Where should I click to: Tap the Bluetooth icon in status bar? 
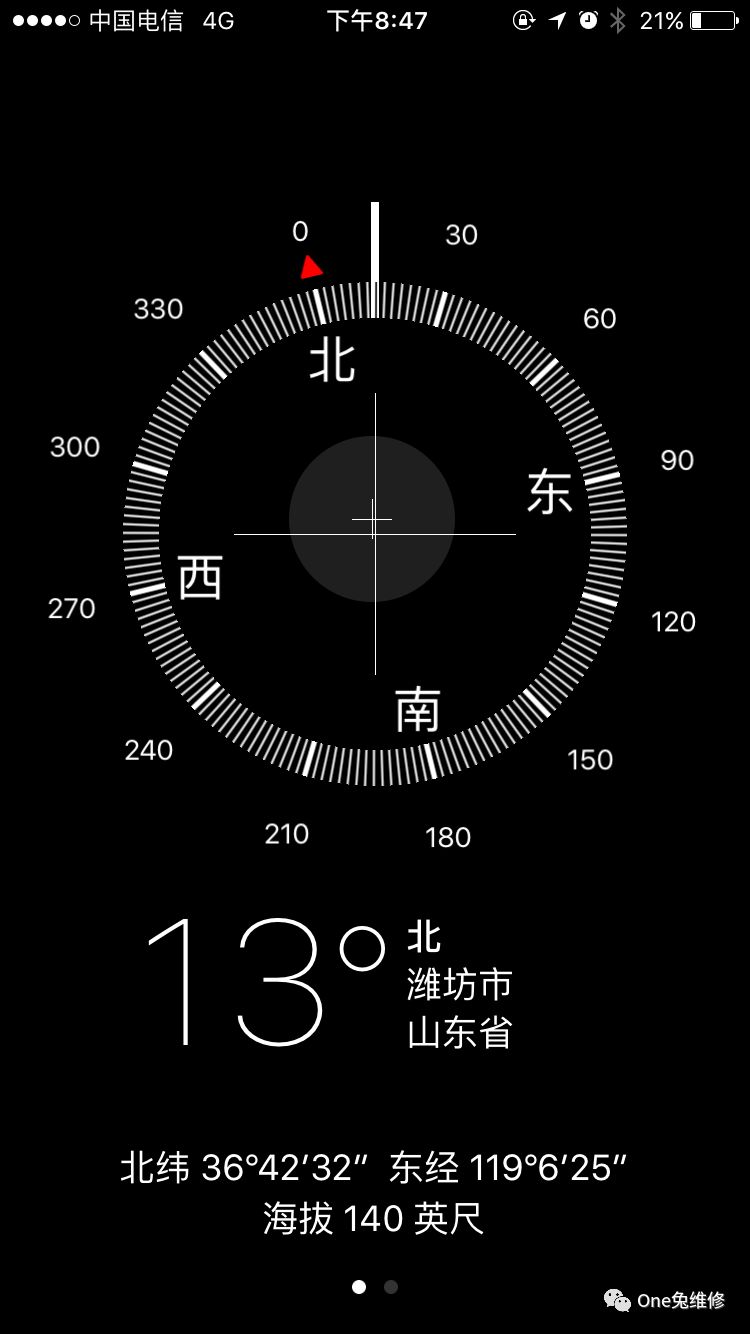618,20
